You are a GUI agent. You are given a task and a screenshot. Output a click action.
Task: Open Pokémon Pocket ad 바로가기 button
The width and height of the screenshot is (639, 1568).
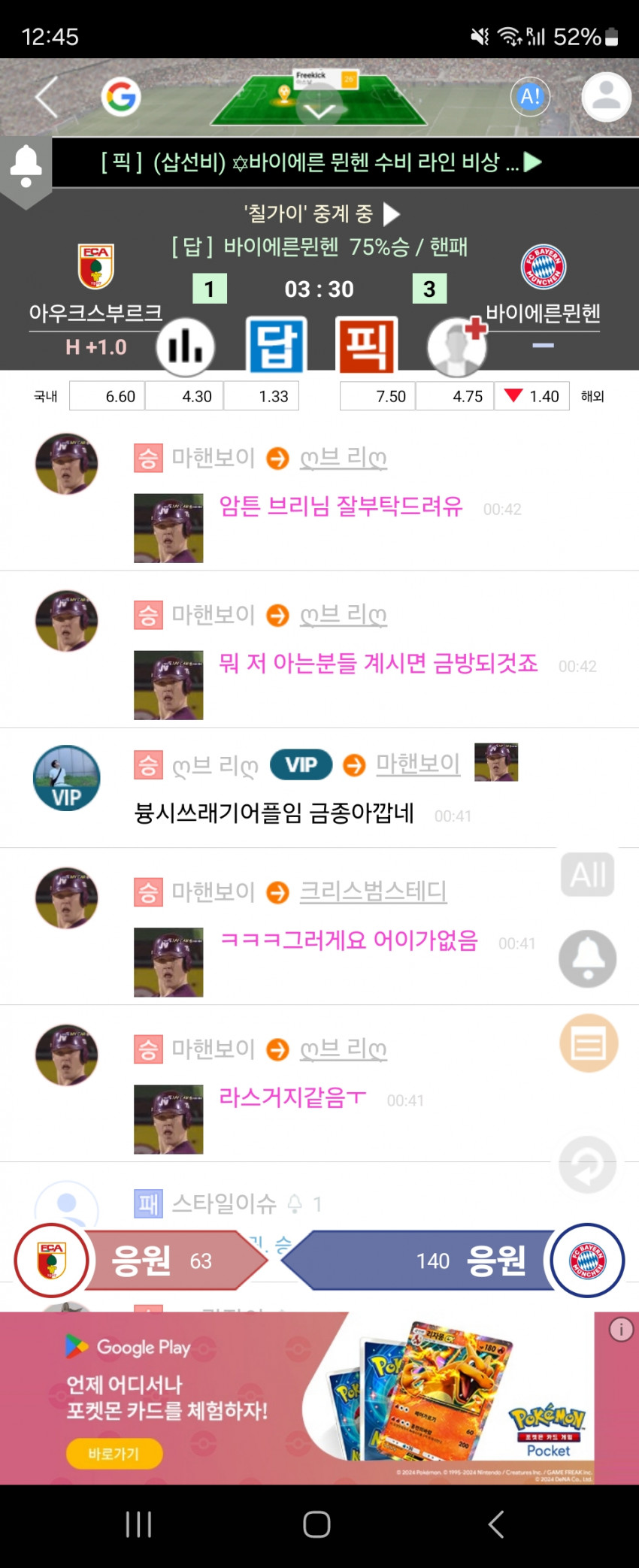[x=114, y=1454]
